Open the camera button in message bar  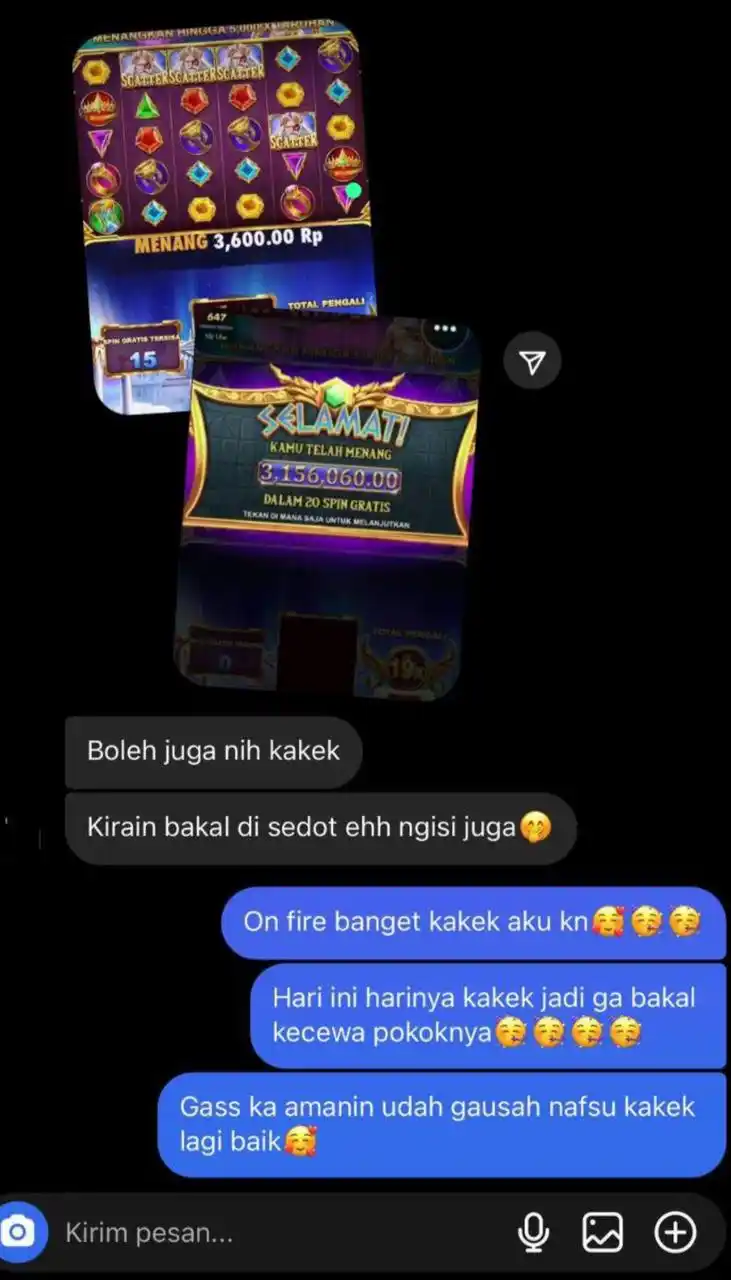tap(19, 1233)
